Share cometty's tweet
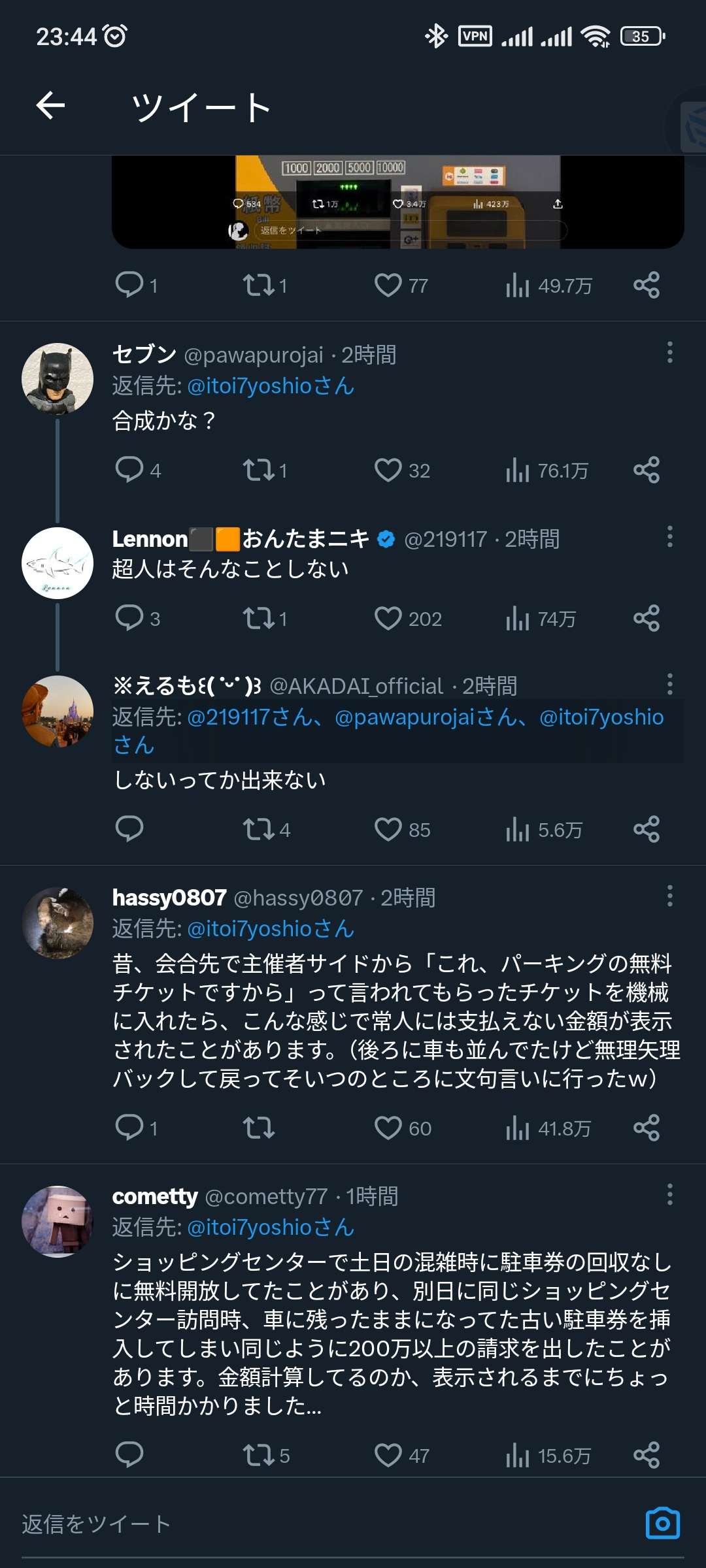Image resolution: width=706 pixels, height=1568 pixels. (x=647, y=1455)
